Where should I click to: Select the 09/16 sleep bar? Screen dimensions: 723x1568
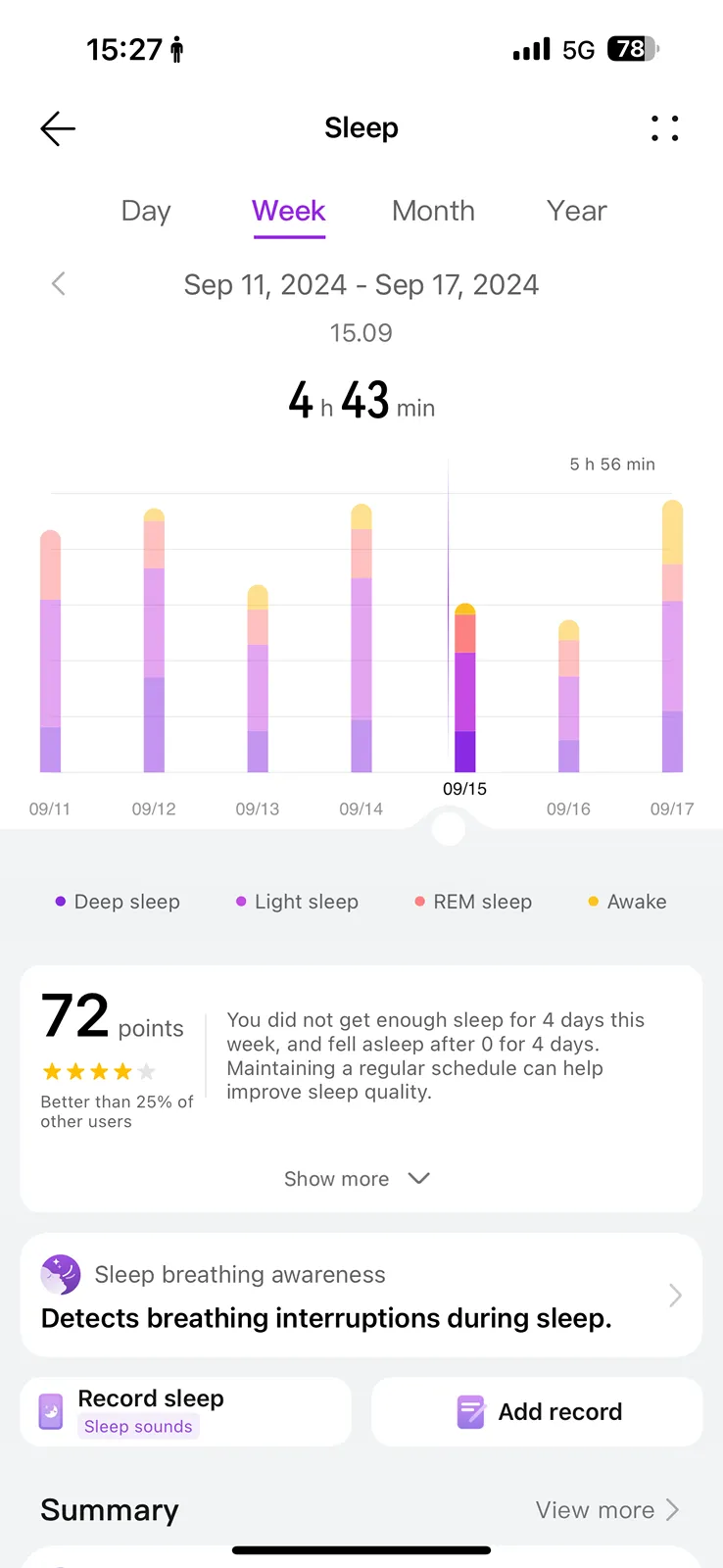coord(568,696)
